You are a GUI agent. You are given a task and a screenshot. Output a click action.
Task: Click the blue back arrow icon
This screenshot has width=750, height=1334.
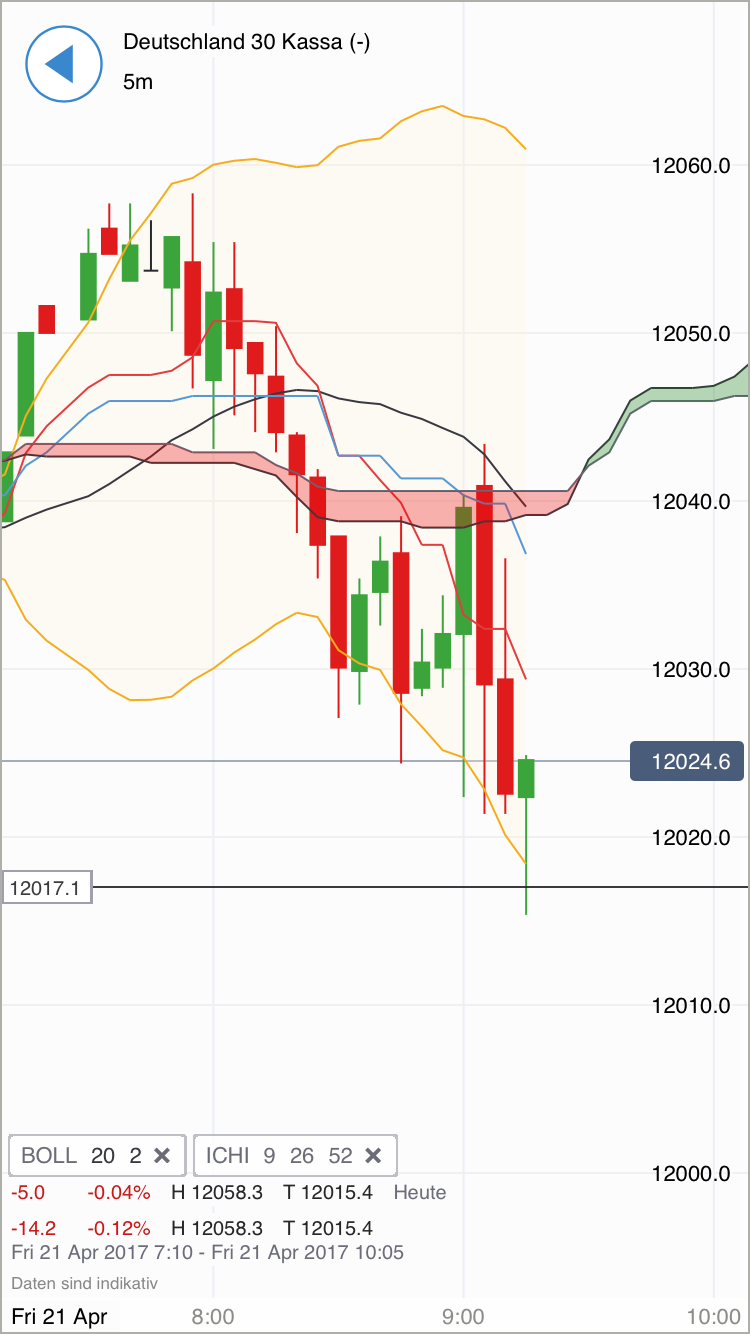coord(63,63)
